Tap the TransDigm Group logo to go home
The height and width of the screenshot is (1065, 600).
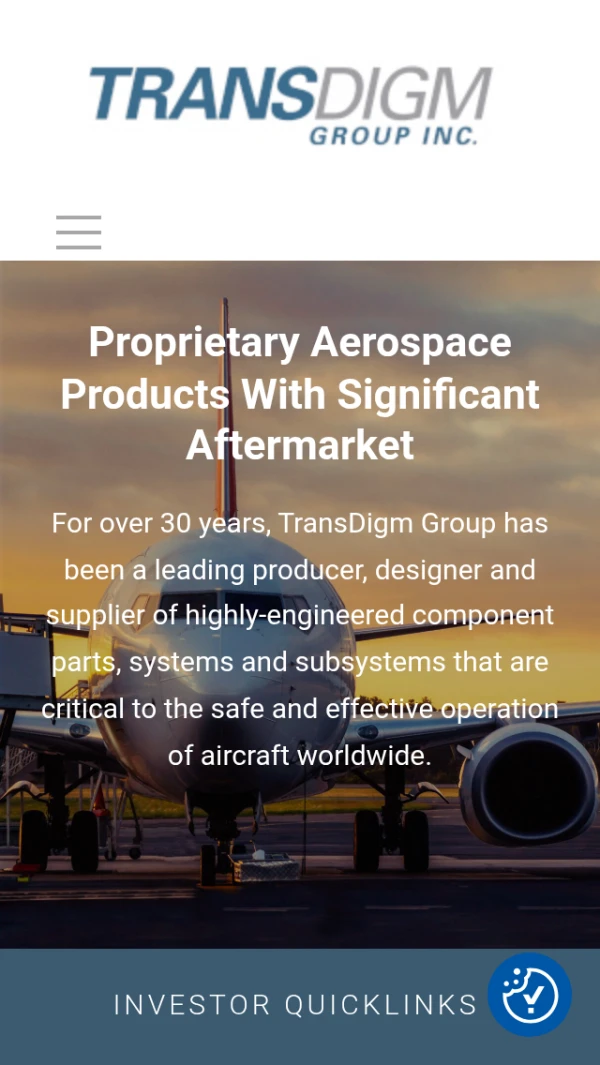(x=291, y=105)
